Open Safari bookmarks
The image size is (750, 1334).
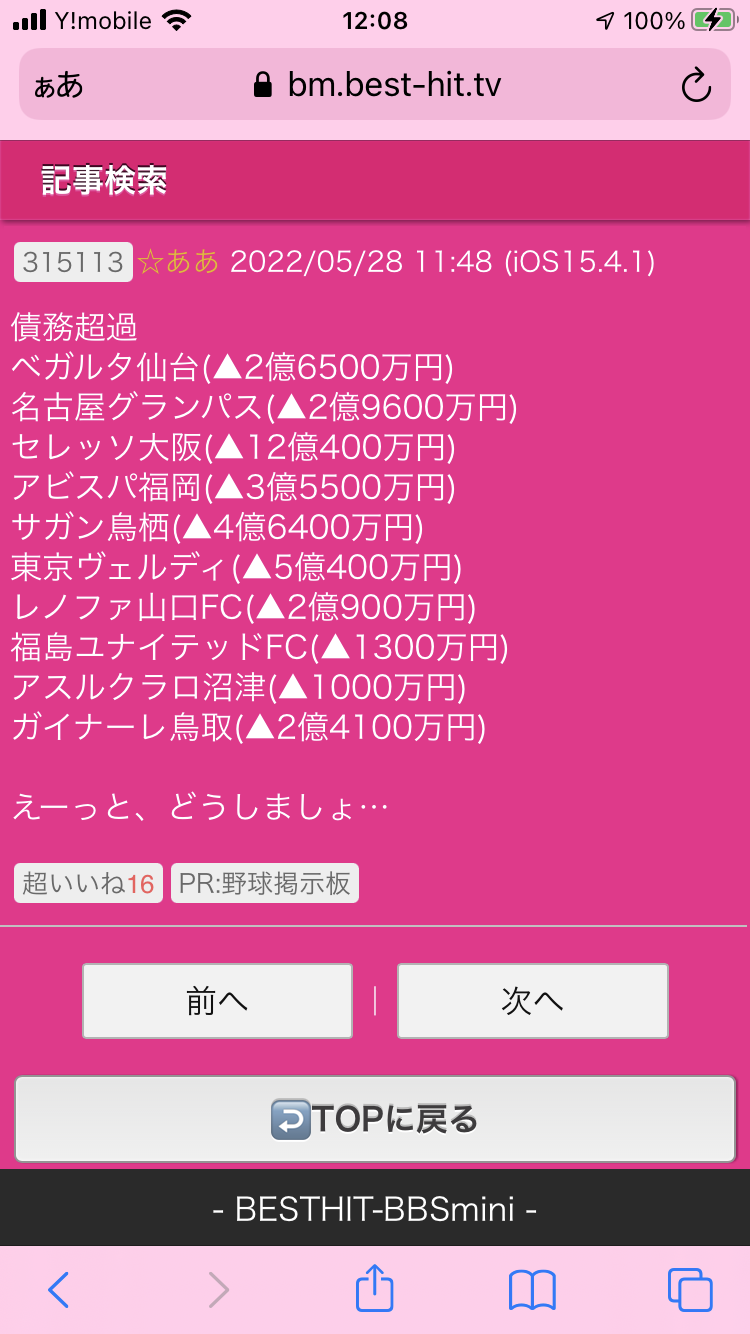pos(532,1290)
